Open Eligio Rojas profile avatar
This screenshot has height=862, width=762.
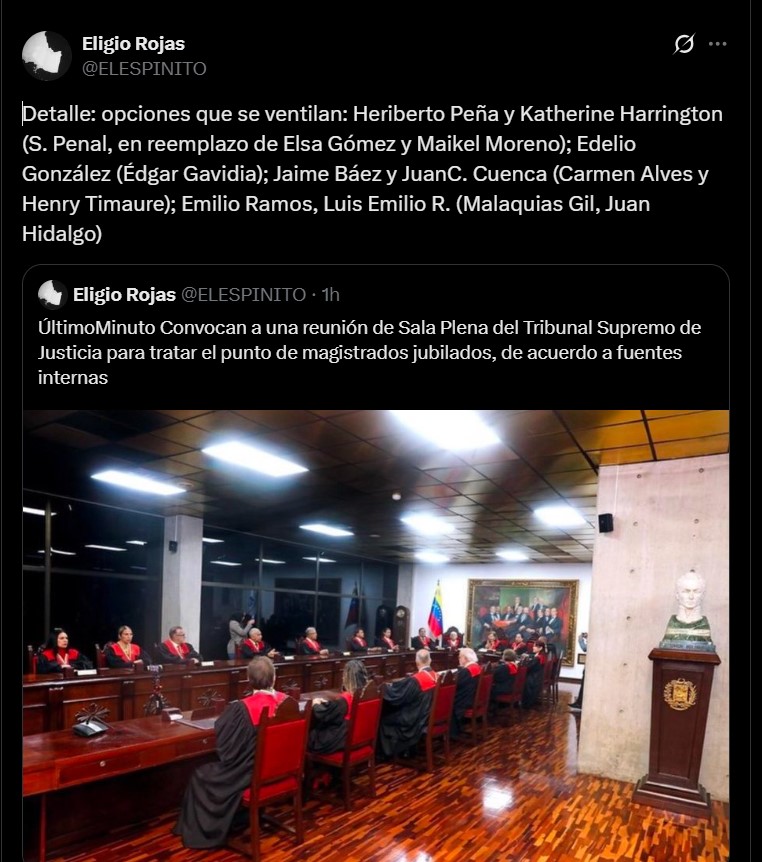tap(46, 56)
